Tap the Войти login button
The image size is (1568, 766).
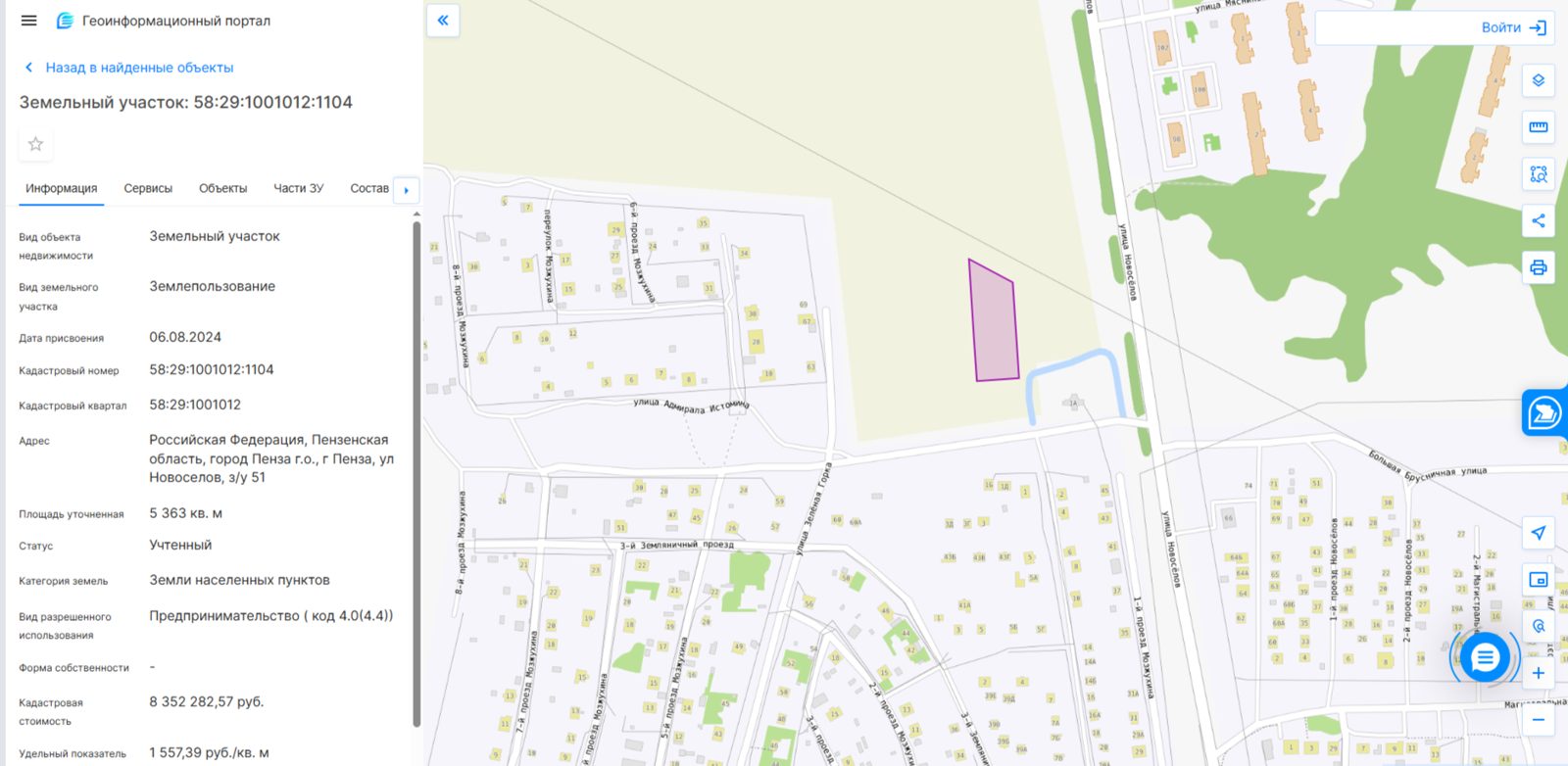pyautogui.click(x=1514, y=27)
